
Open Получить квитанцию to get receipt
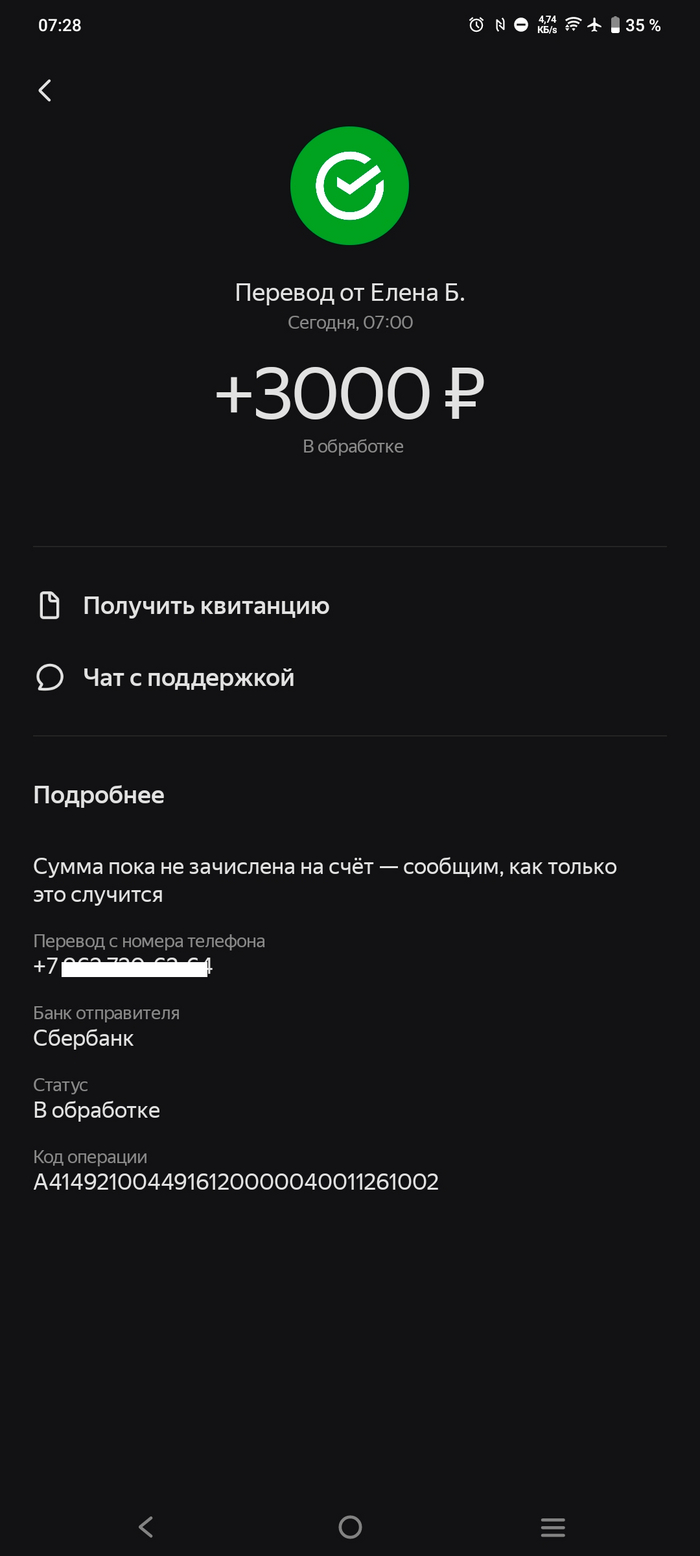coord(205,606)
